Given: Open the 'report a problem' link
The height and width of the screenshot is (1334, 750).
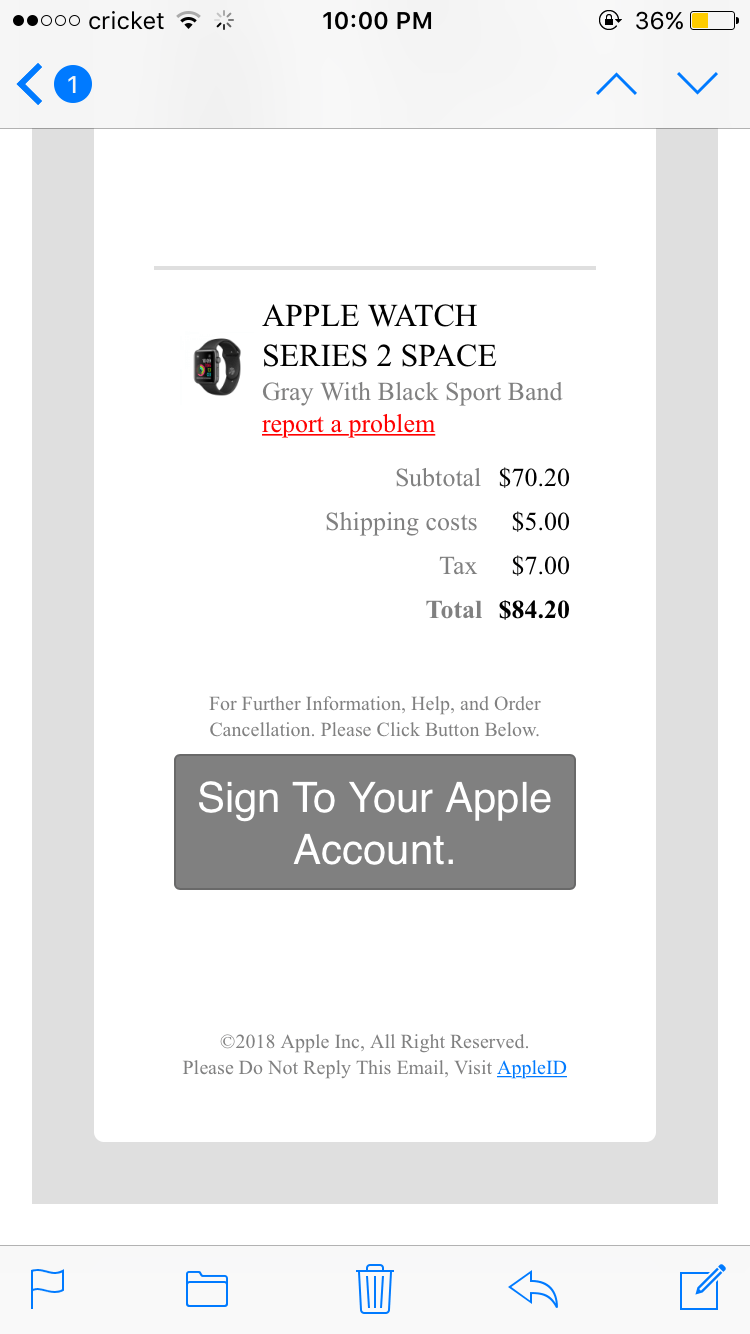Looking at the screenshot, I should (x=348, y=425).
